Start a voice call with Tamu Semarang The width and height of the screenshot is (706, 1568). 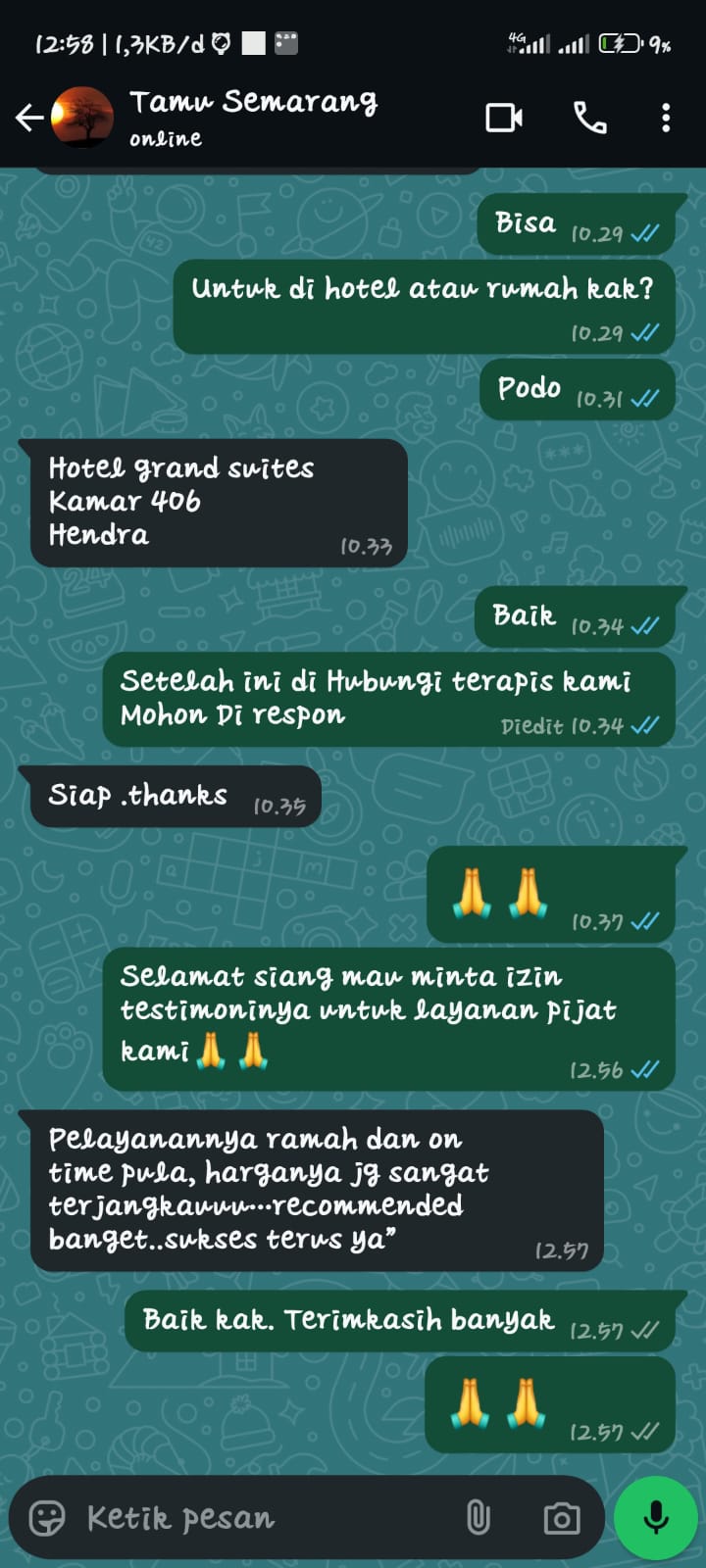point(589,119)
